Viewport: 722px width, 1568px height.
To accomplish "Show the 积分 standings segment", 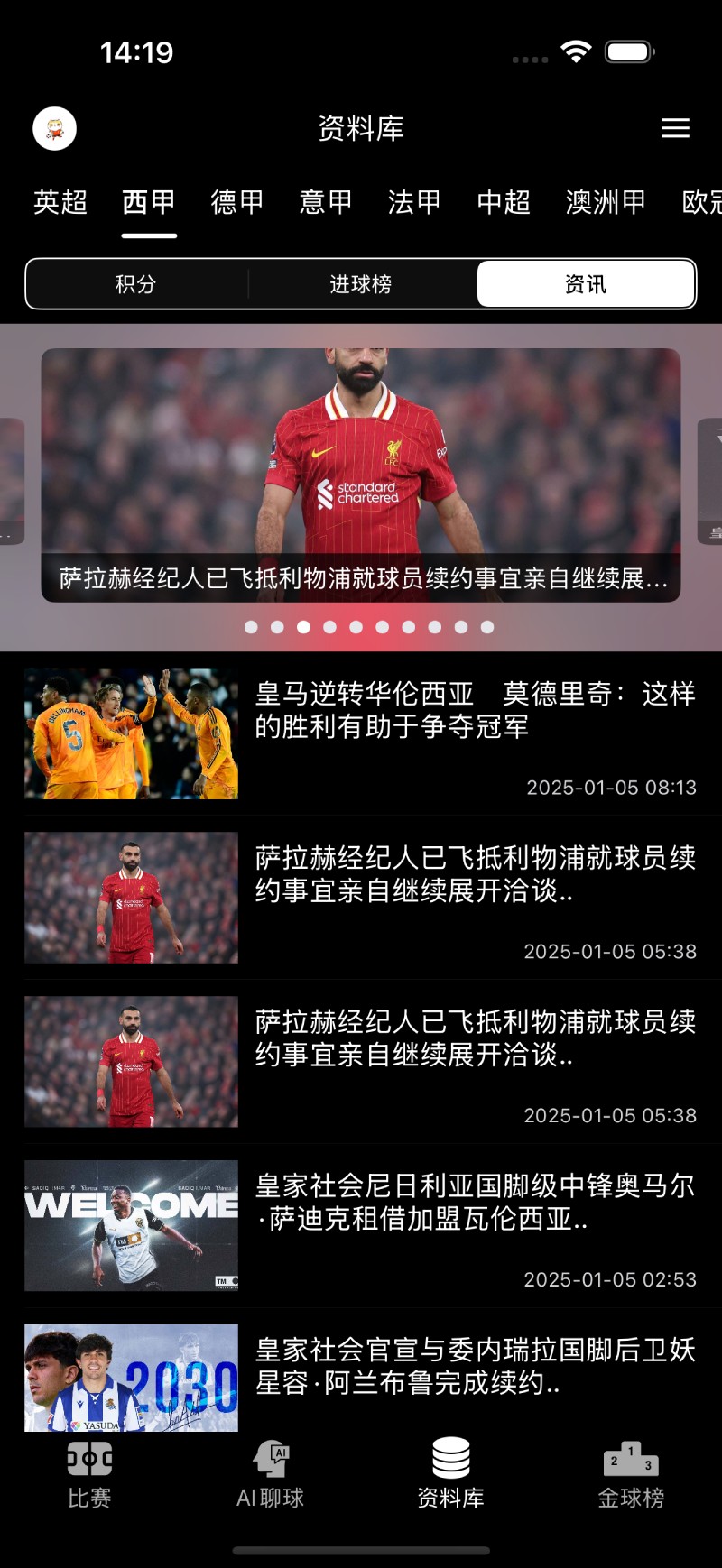I will [136, 284].
